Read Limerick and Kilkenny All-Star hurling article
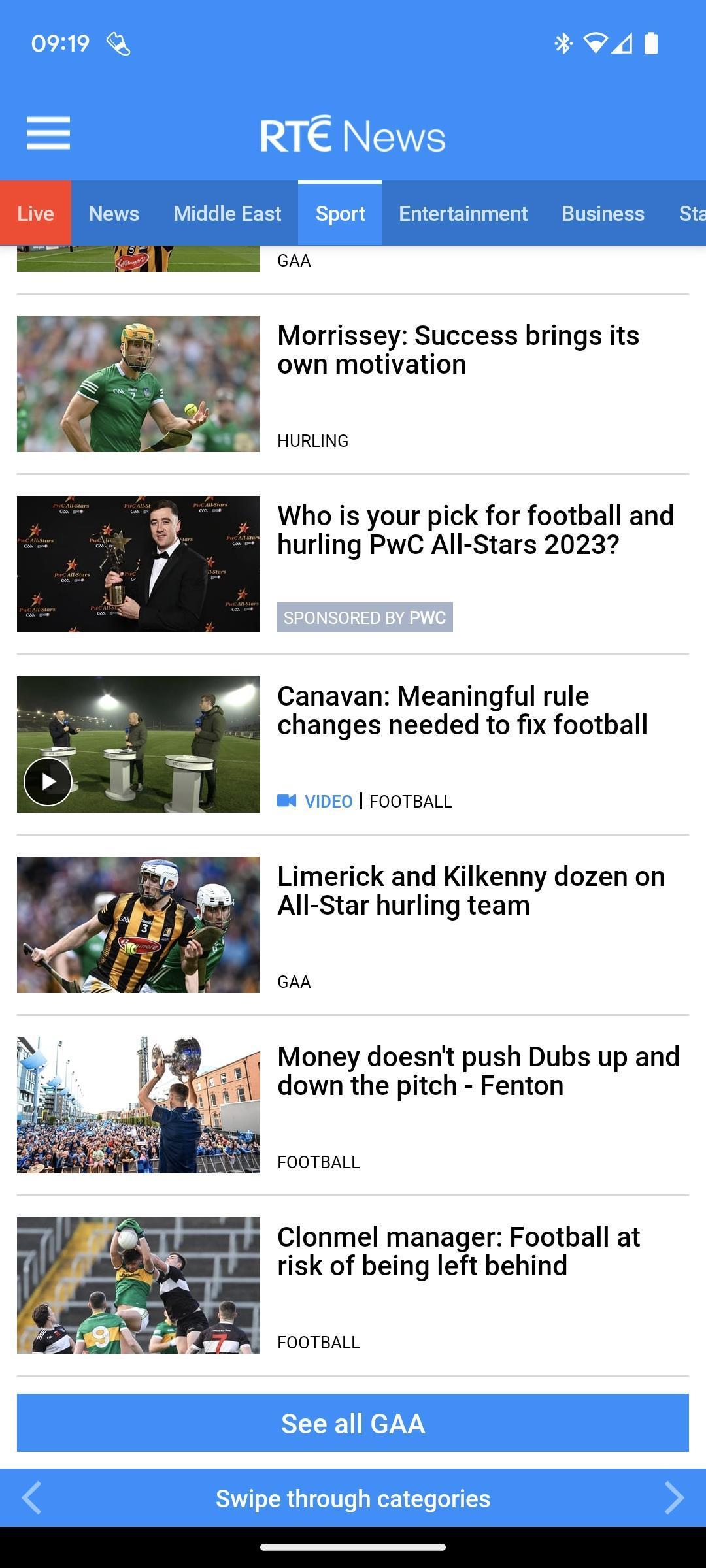This screenshot has height=1568, width=706. 471,891
